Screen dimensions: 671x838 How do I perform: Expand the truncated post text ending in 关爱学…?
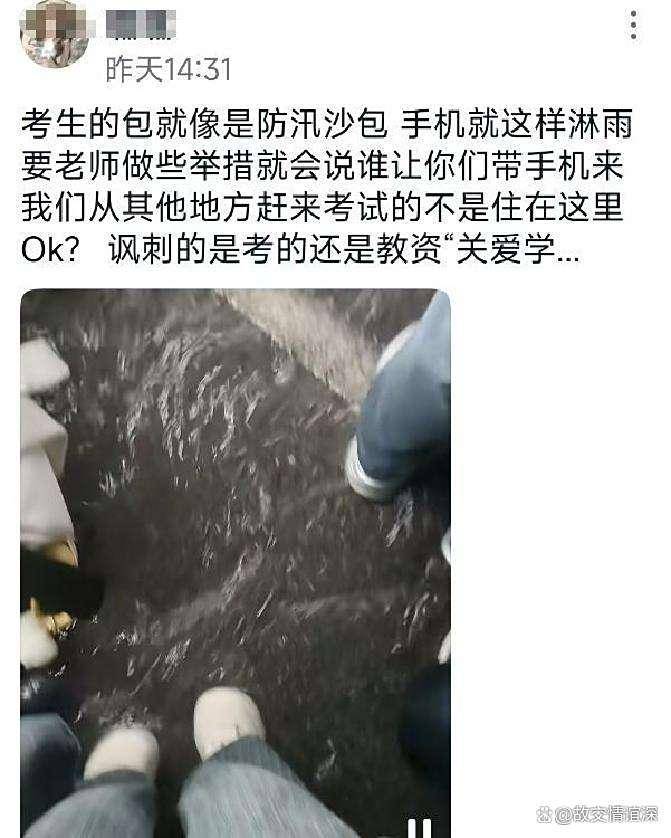click(x=520, y=252)
